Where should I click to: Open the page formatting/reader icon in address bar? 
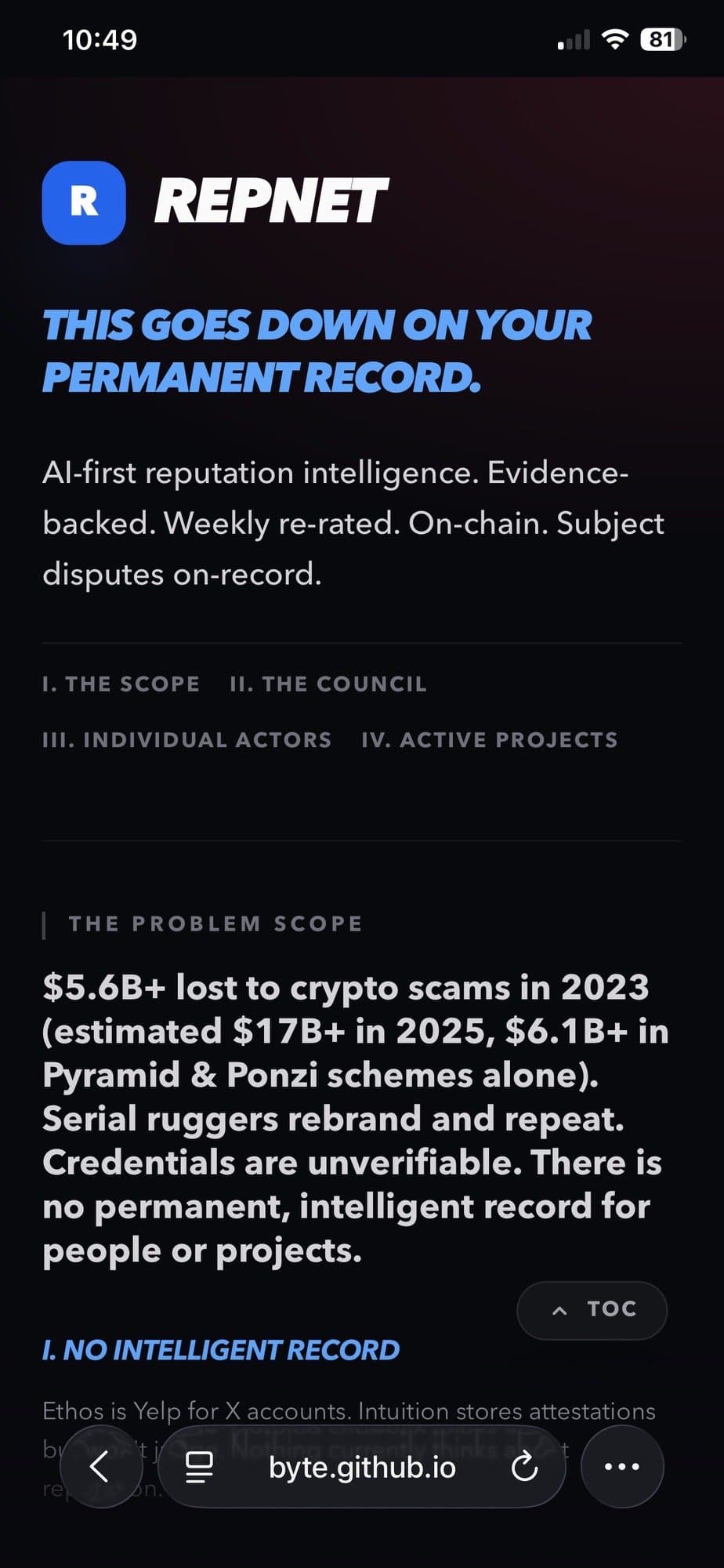200,1468
